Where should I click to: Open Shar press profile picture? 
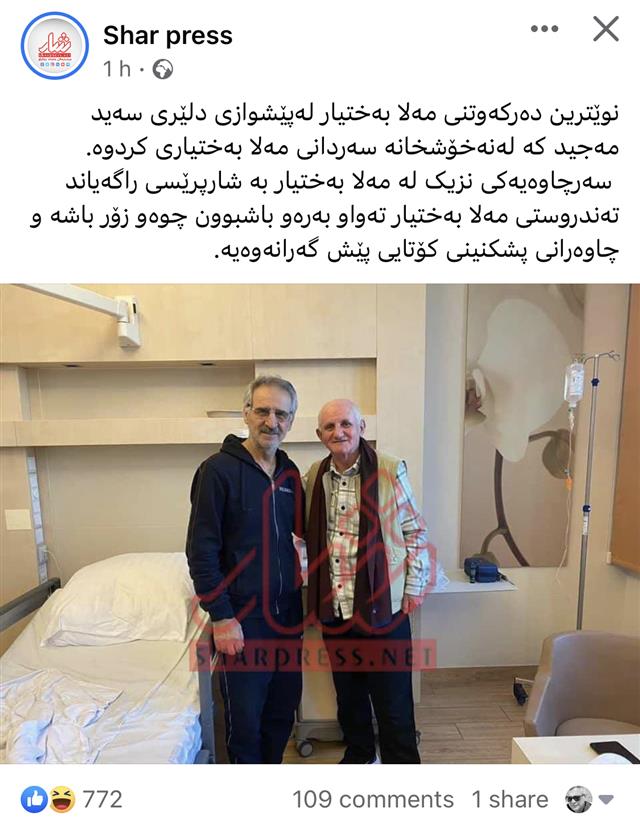tap(54, 46)
